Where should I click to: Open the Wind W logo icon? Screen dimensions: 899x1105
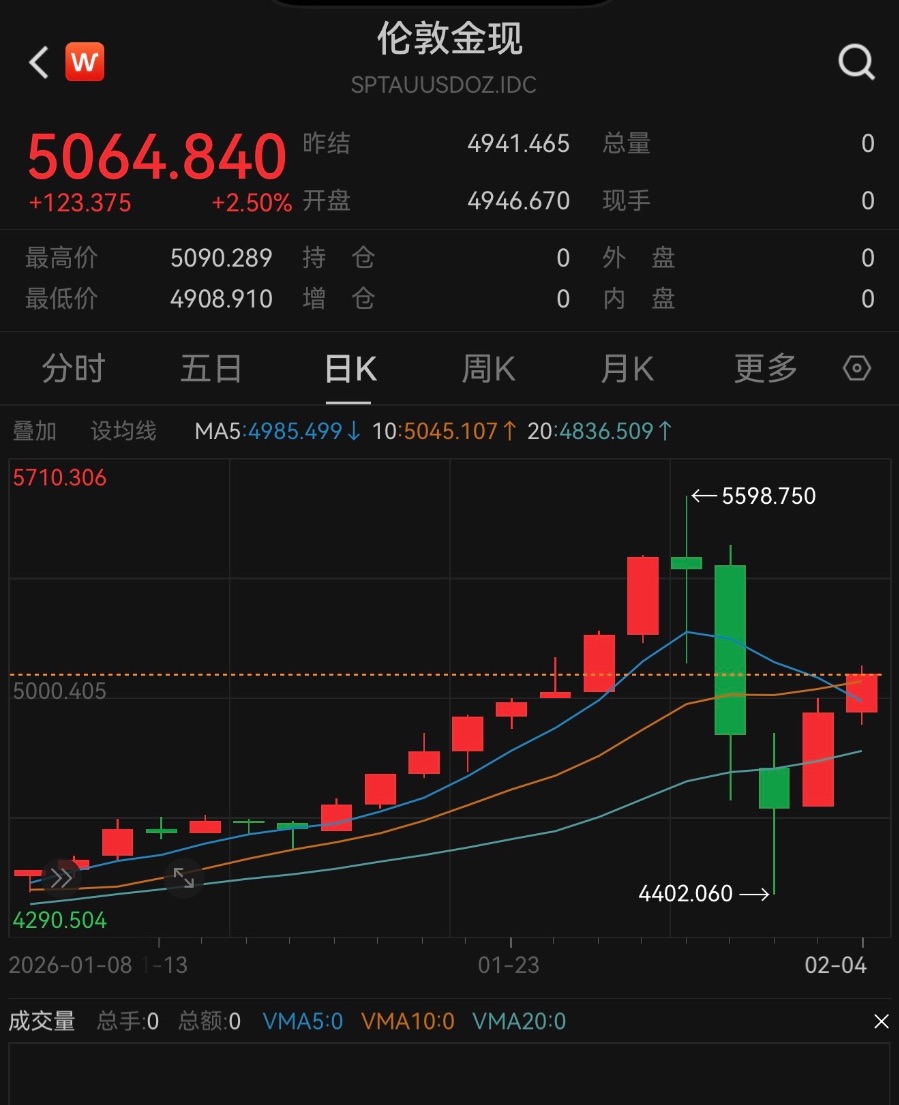85,61
